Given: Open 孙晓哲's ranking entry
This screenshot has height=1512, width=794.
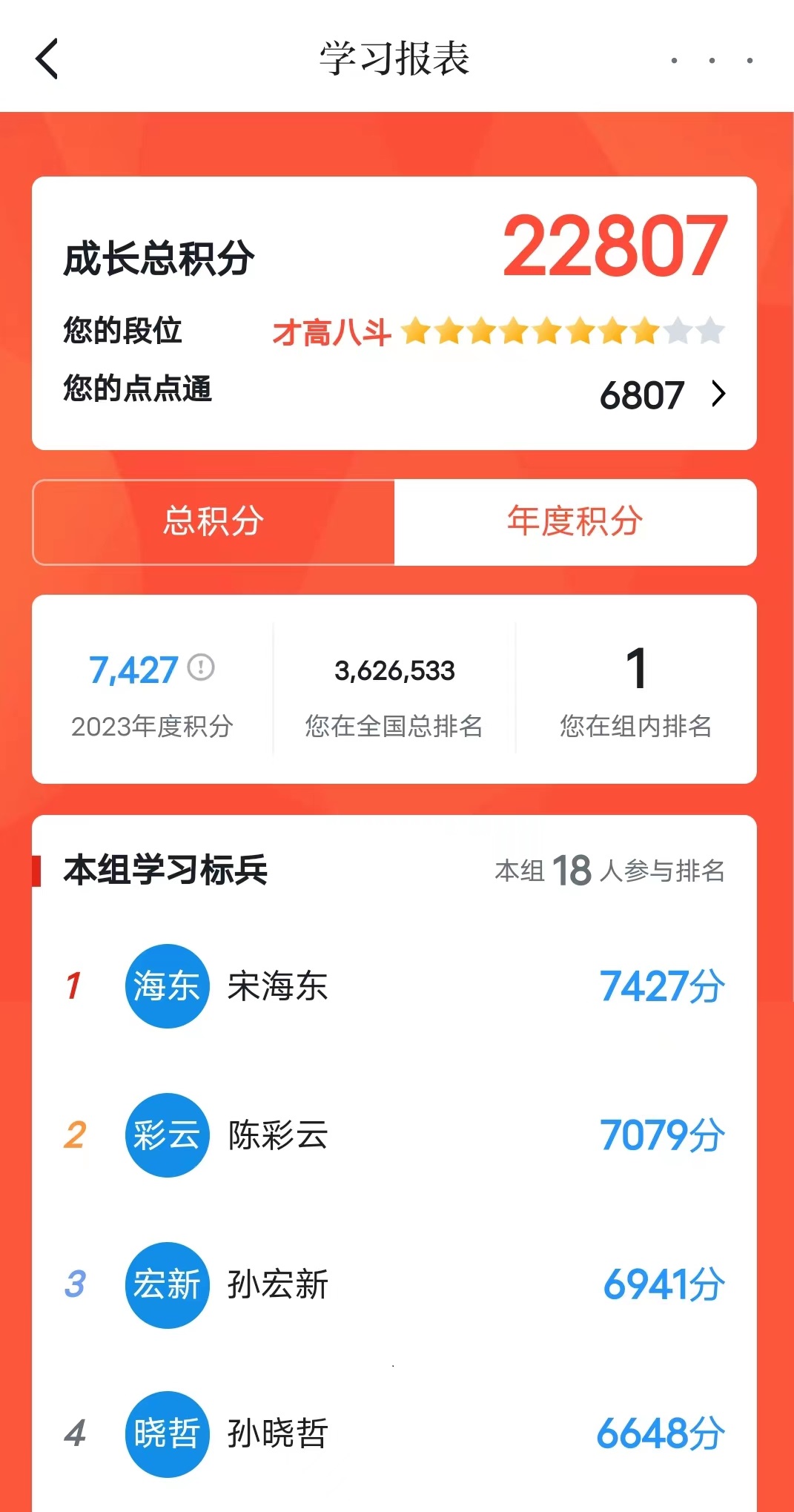Looking at the screenshot, I should tap(394, 1433).
